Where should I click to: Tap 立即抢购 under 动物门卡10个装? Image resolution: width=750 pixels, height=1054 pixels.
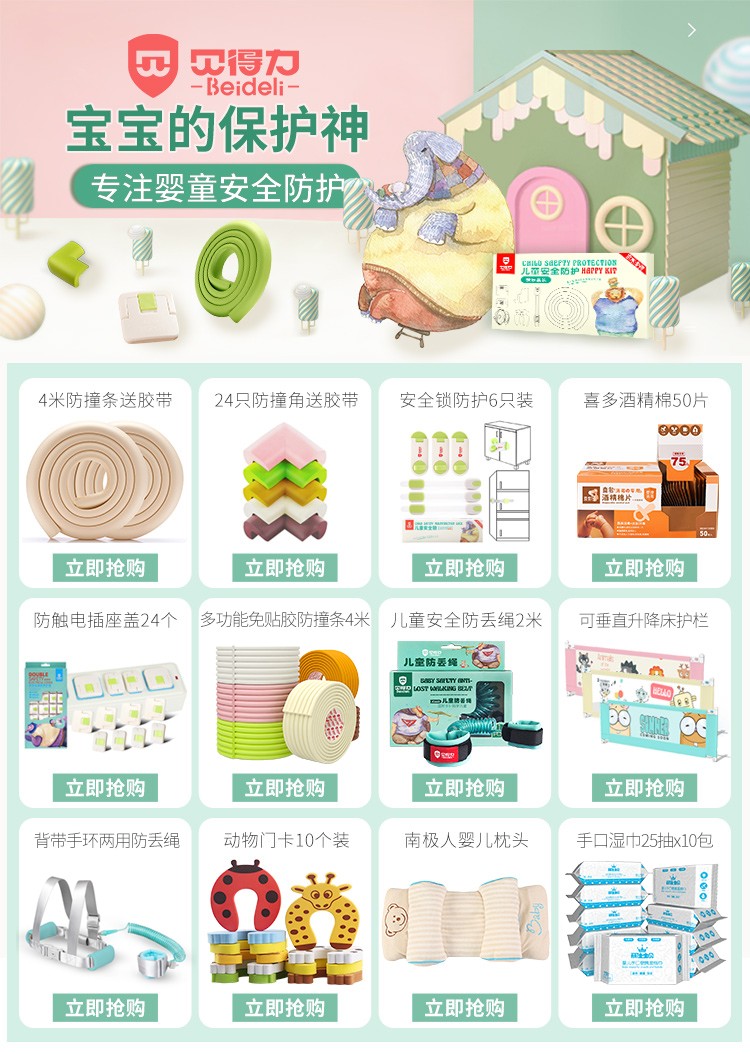(285, 1007)
